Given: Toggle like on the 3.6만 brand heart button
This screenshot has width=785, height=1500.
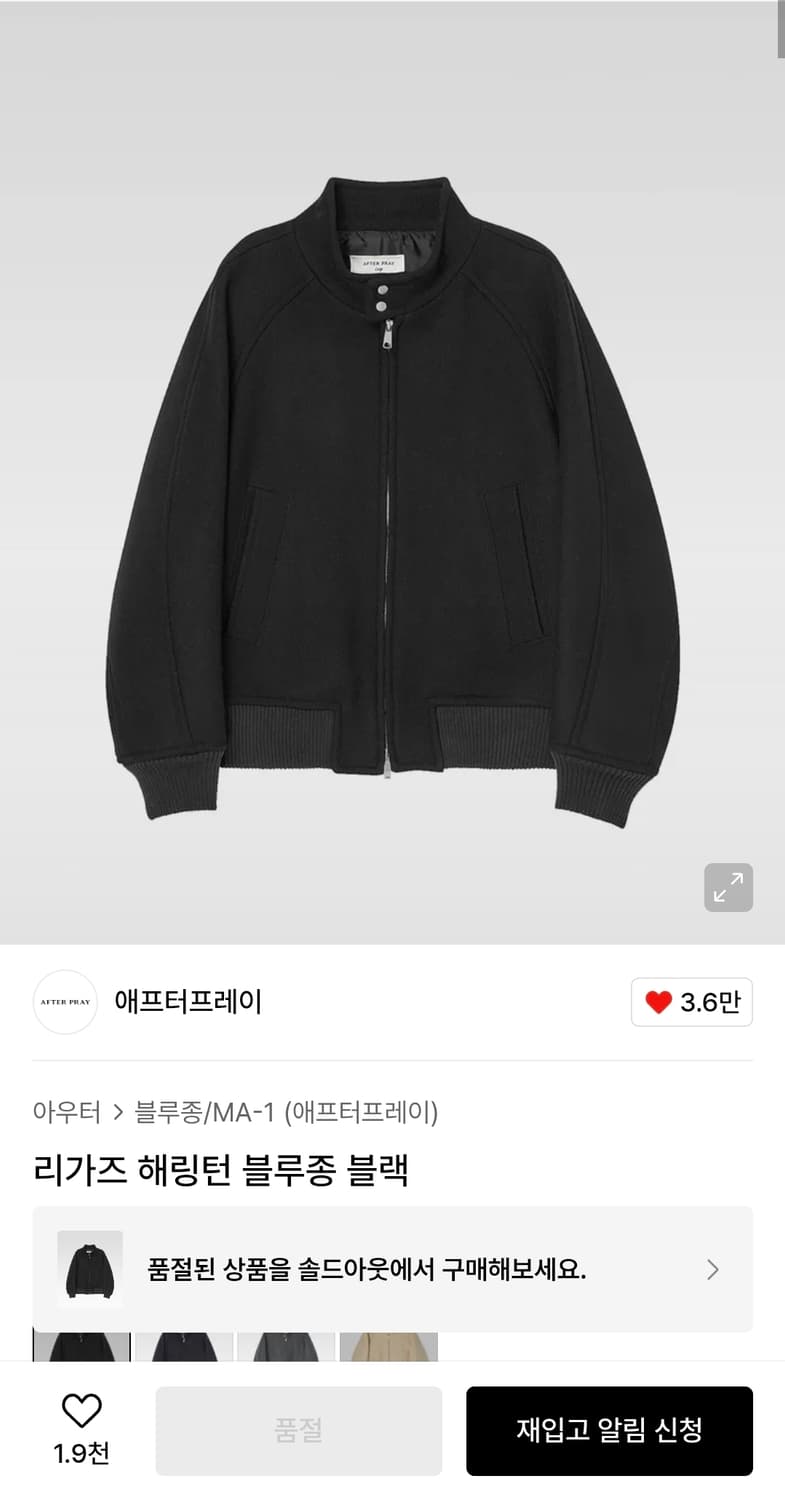Looking at the screenshot, I should (x=692, y=1002).
